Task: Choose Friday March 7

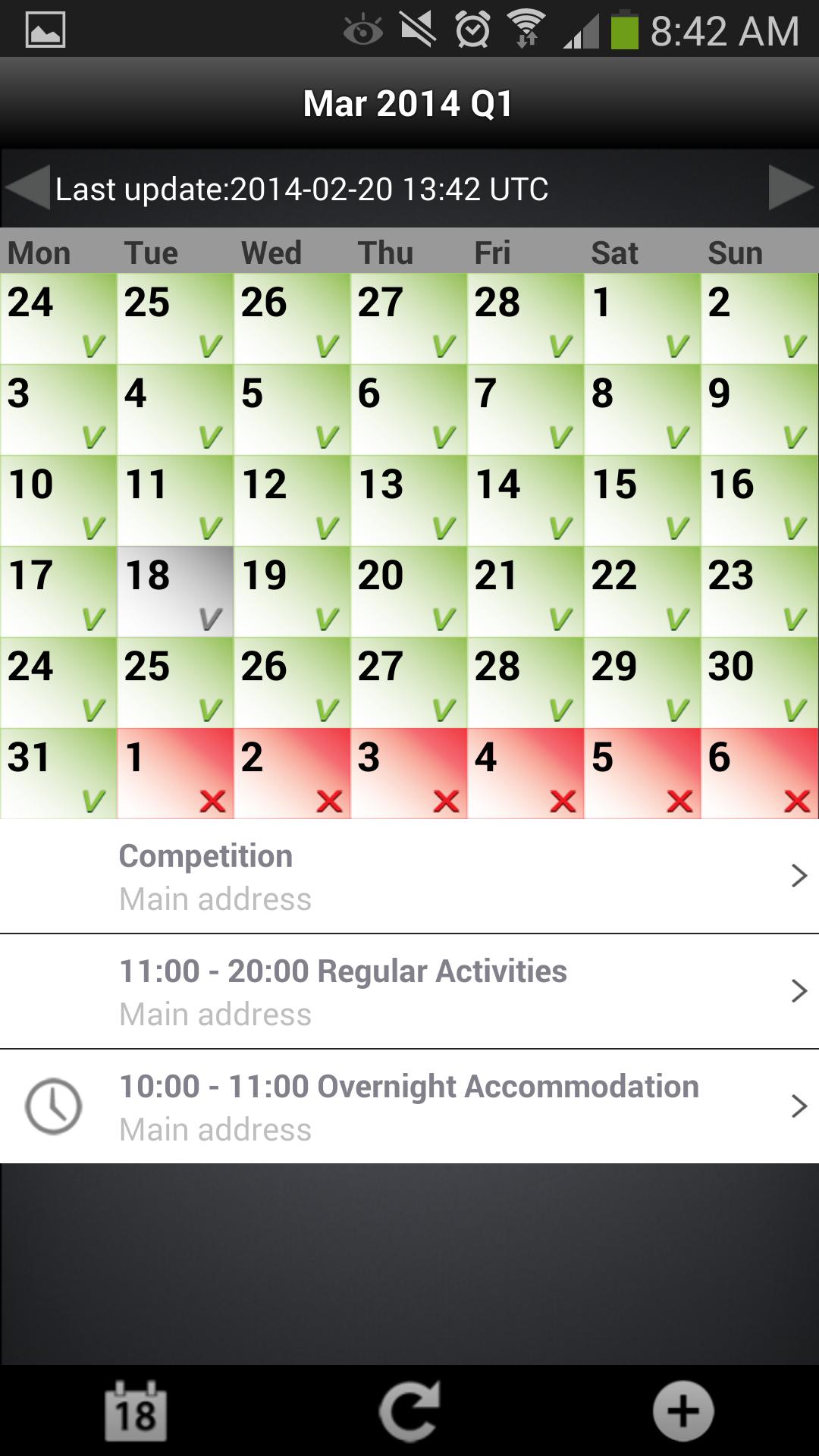Action: coord(526,409)
